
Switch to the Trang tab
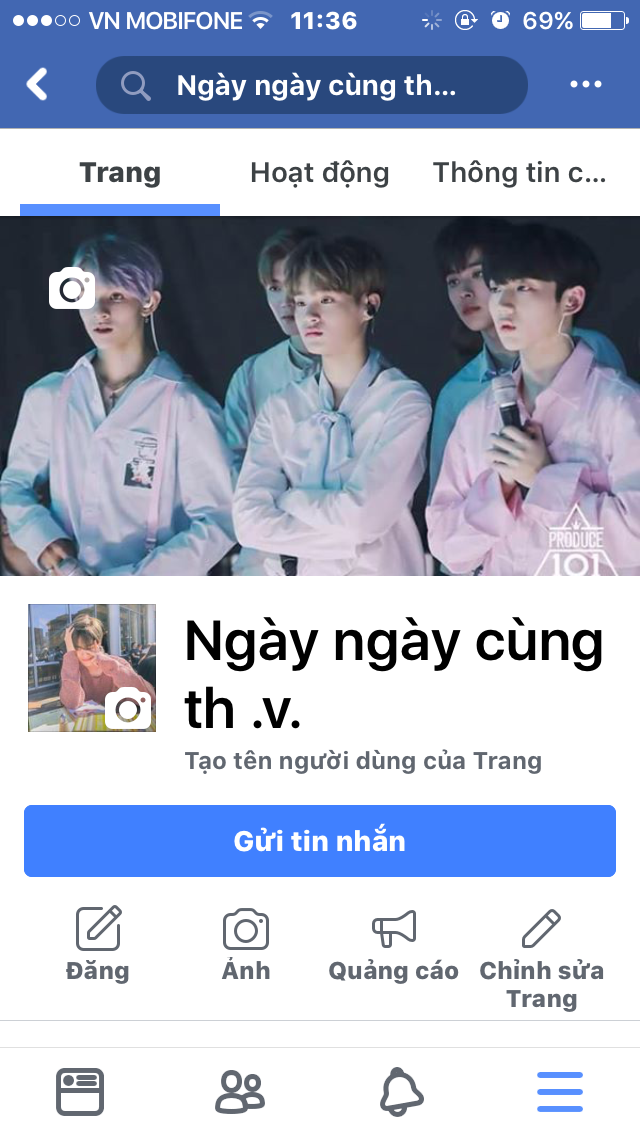tap(120, 173)
